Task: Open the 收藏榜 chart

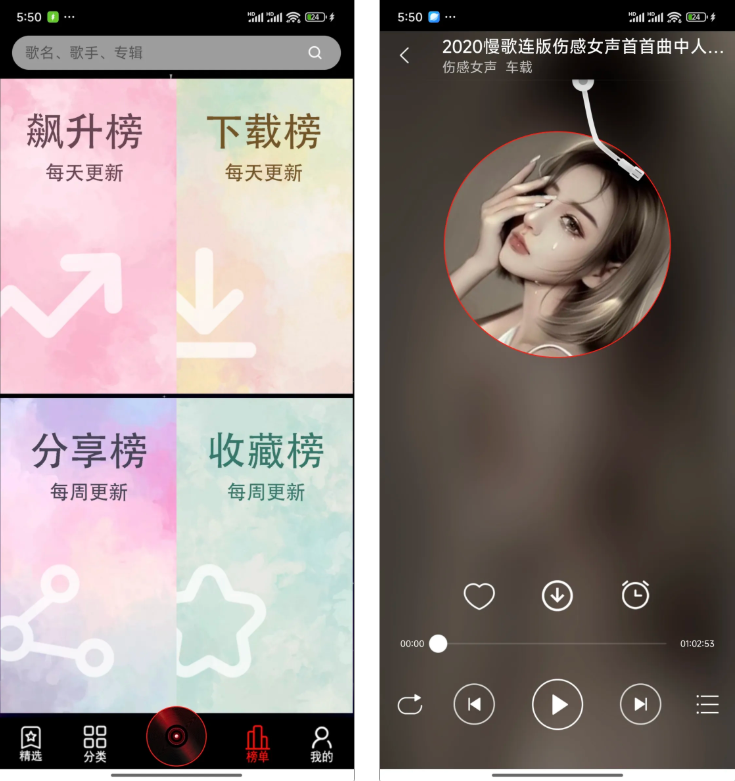Action: coord(264,555)
